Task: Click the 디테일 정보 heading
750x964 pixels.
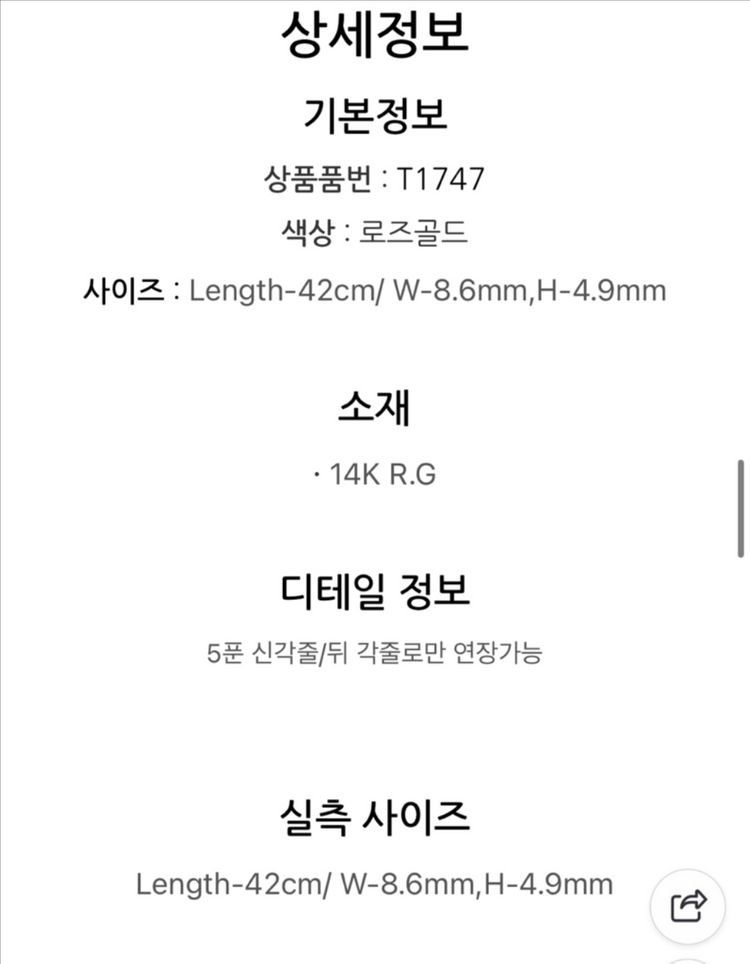Action: click(375, 589)
